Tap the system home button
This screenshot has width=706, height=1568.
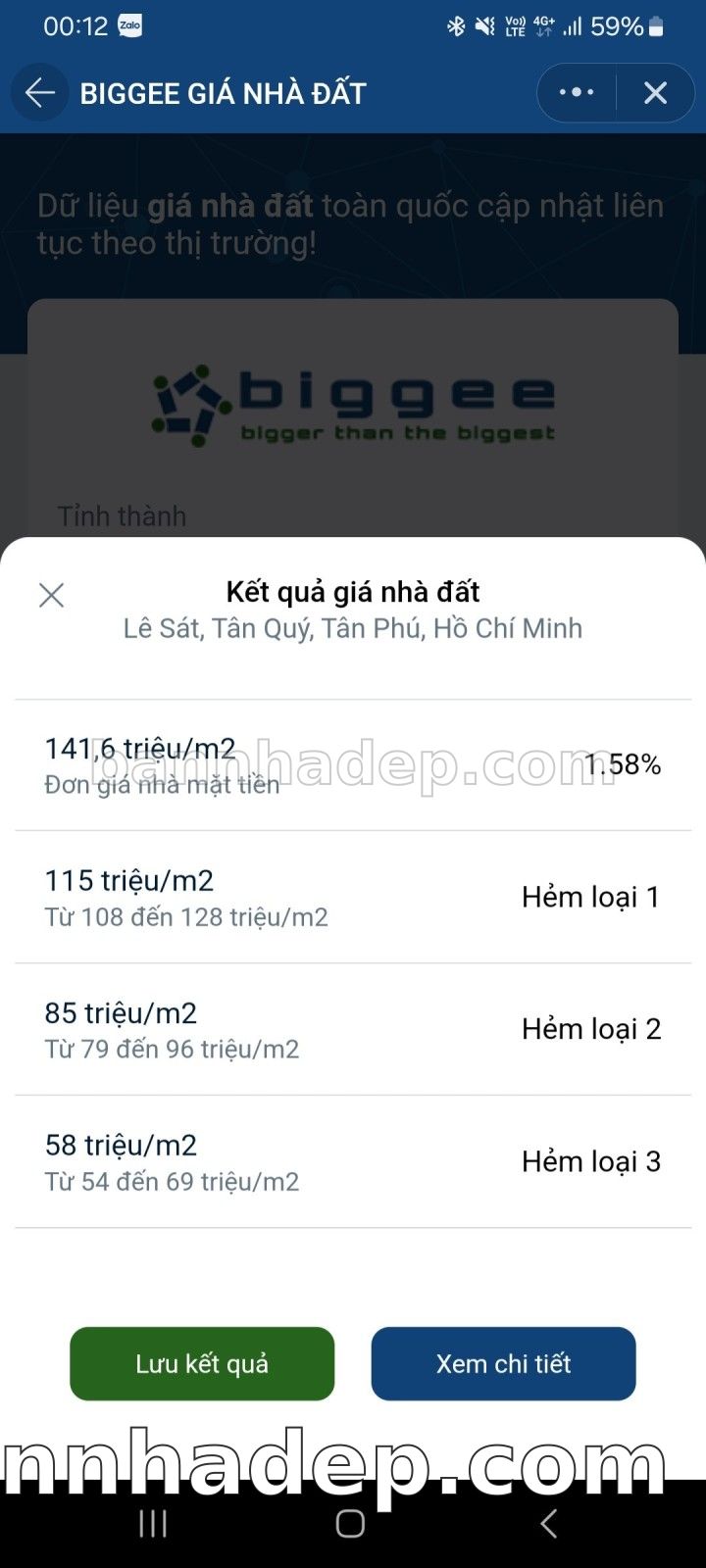(350, 1523)
